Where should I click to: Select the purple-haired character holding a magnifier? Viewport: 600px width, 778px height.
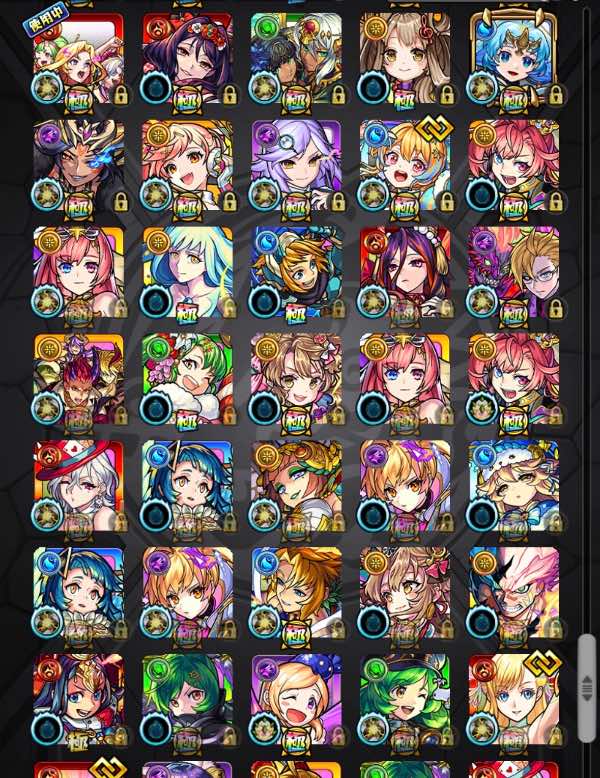(296, 166)
